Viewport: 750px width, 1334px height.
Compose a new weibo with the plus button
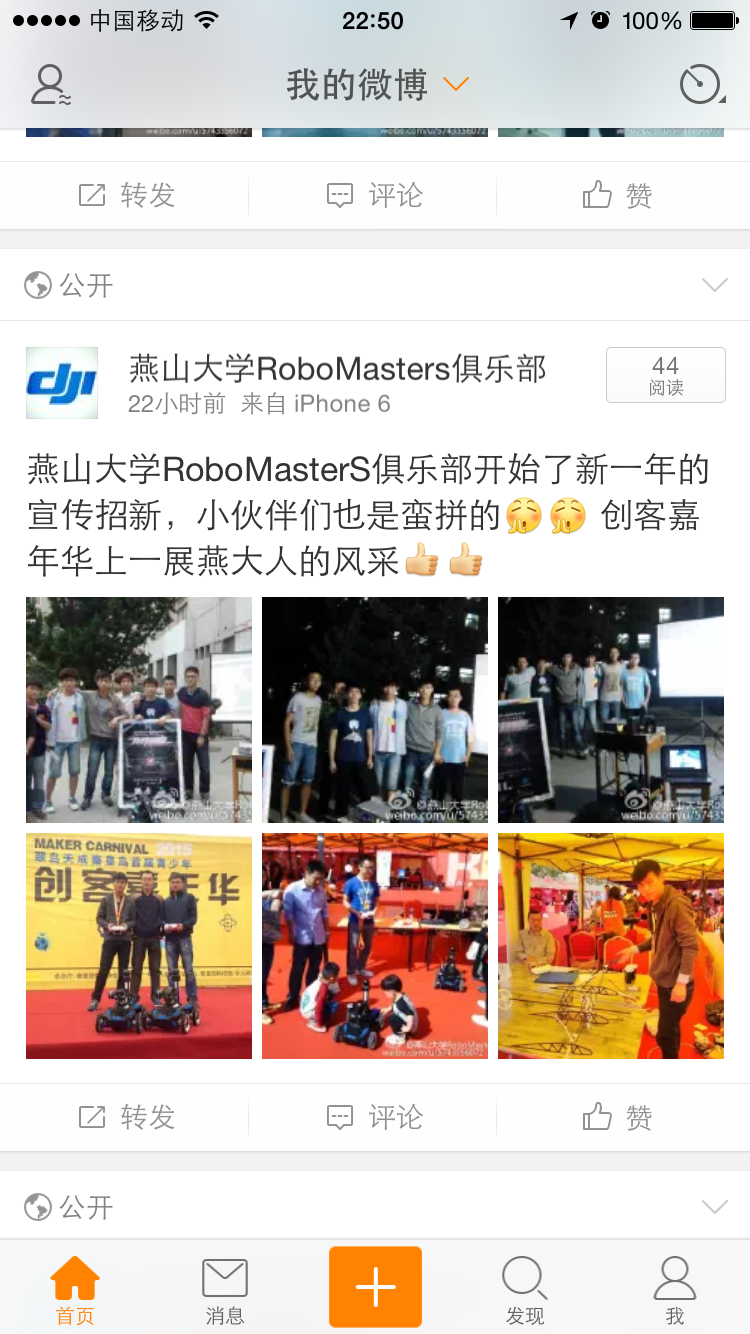tap(375, 1287)
